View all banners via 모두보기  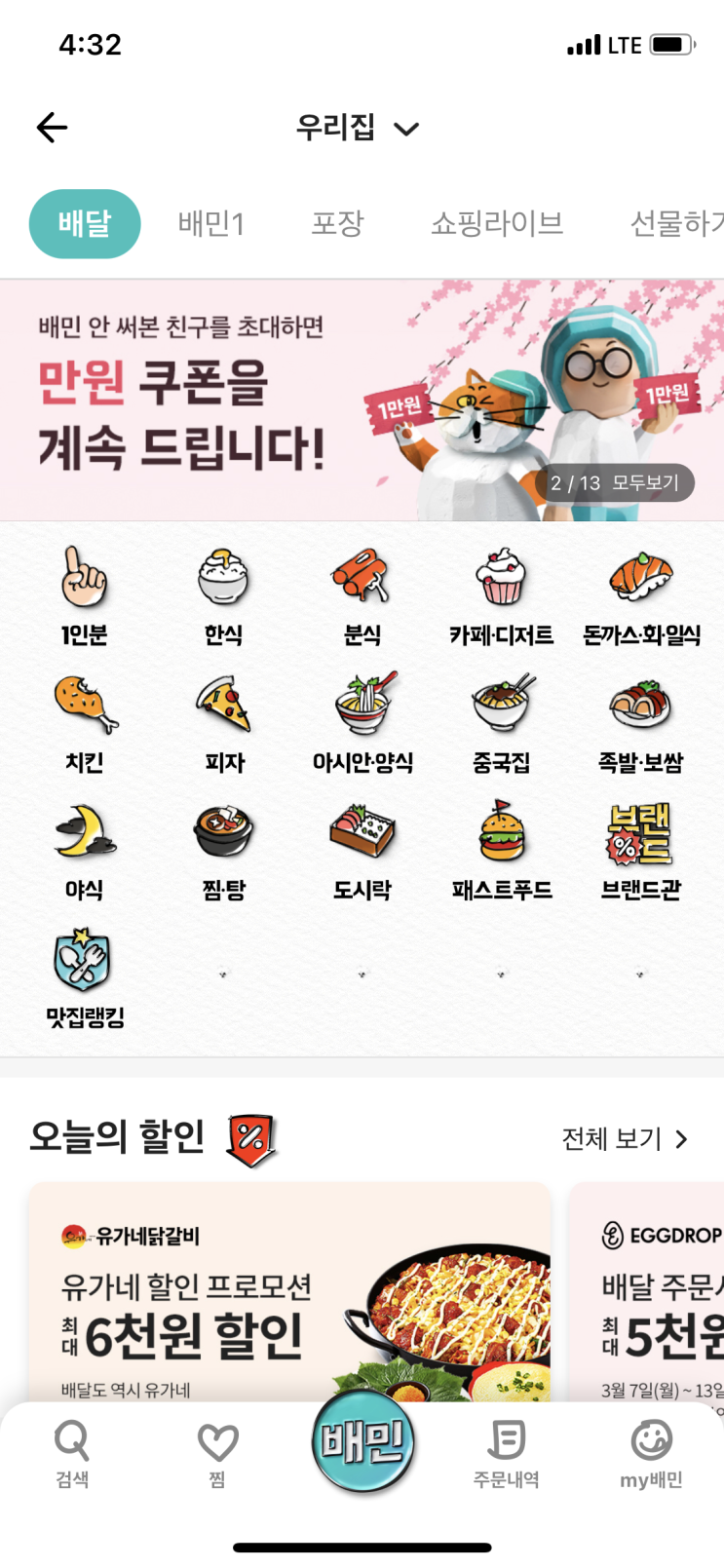tap(615, 482)
